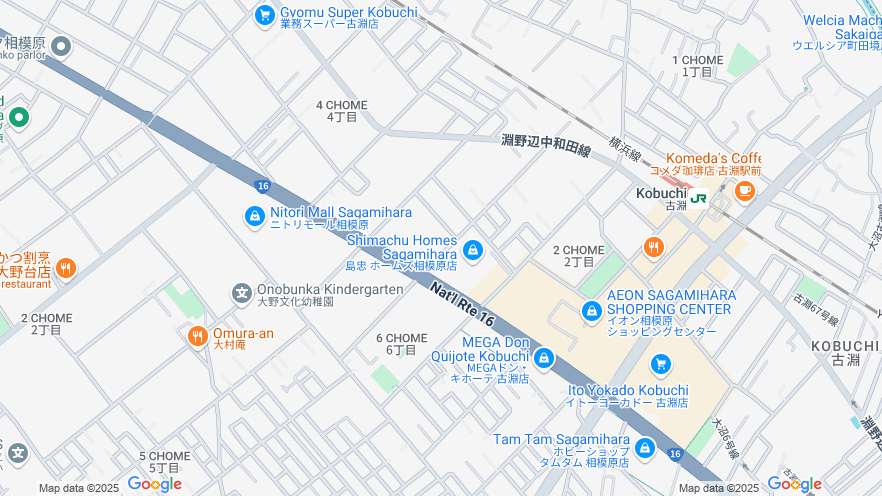This screenshot has width=882, height=496.
Task: Open the MEGA Don Quijote Kobuchi marker
Action: tap(544, 357)
